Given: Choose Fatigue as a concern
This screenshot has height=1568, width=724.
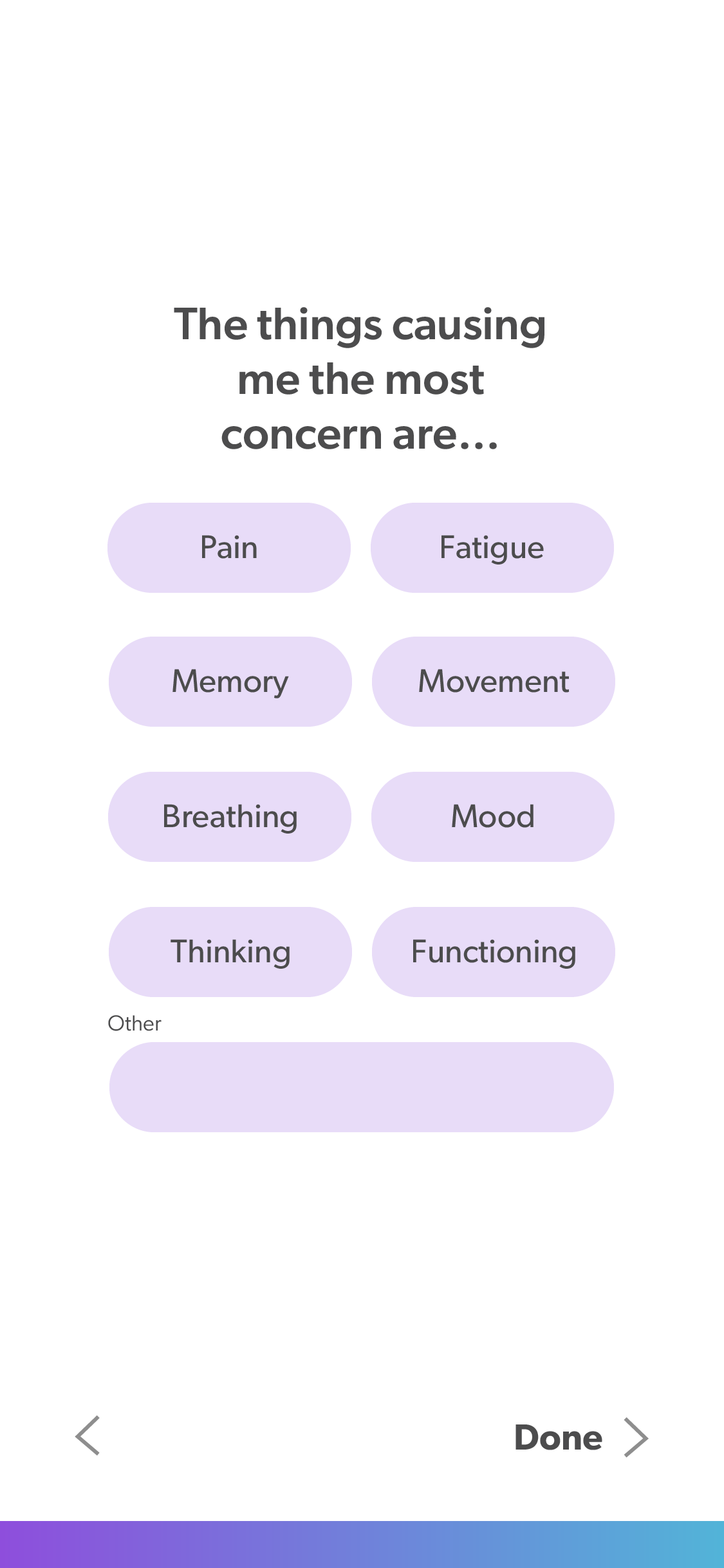Looking at the screenshot, I should tap(492, 548).
